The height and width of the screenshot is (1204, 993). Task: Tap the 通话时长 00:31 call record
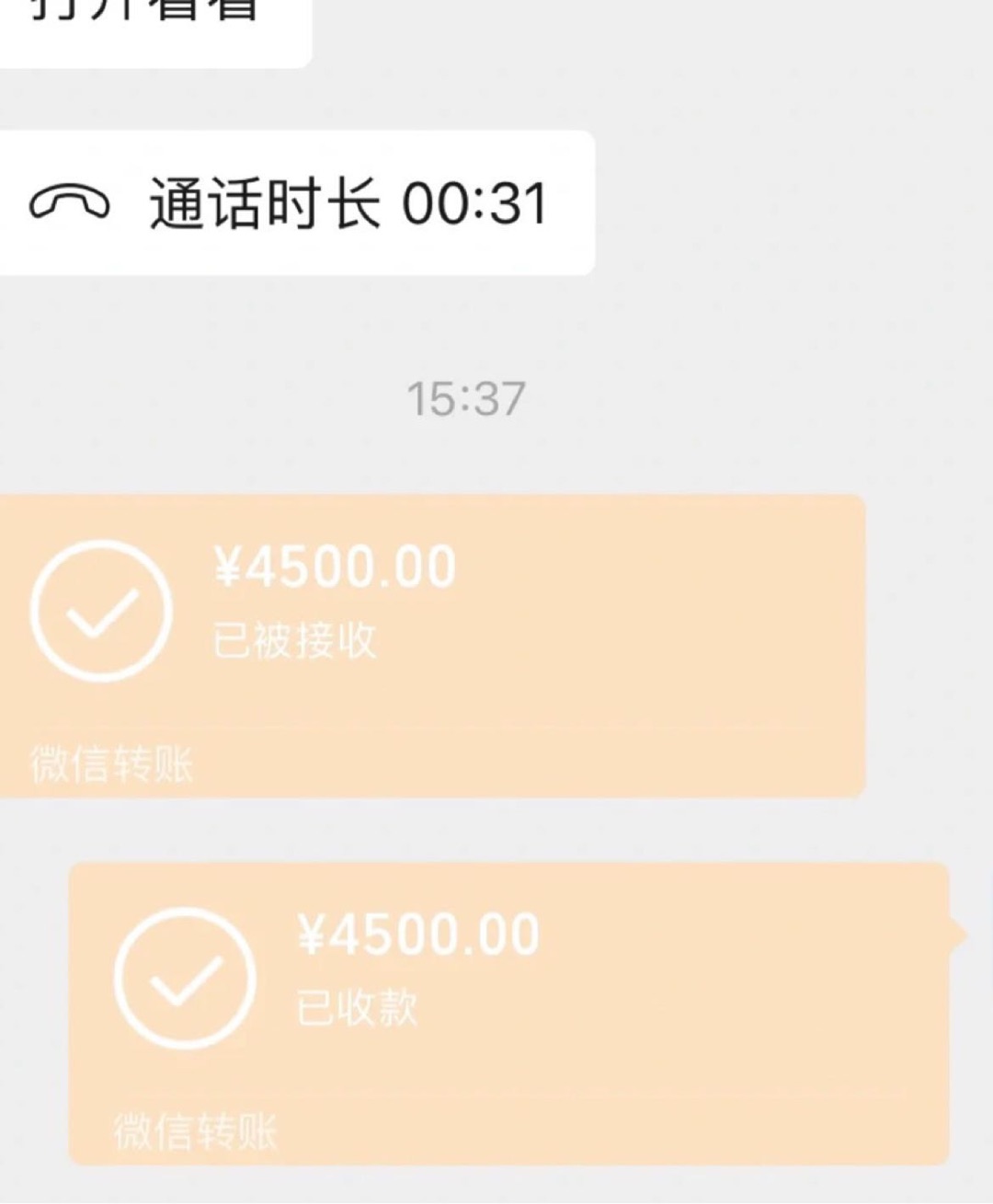[296, 203]
